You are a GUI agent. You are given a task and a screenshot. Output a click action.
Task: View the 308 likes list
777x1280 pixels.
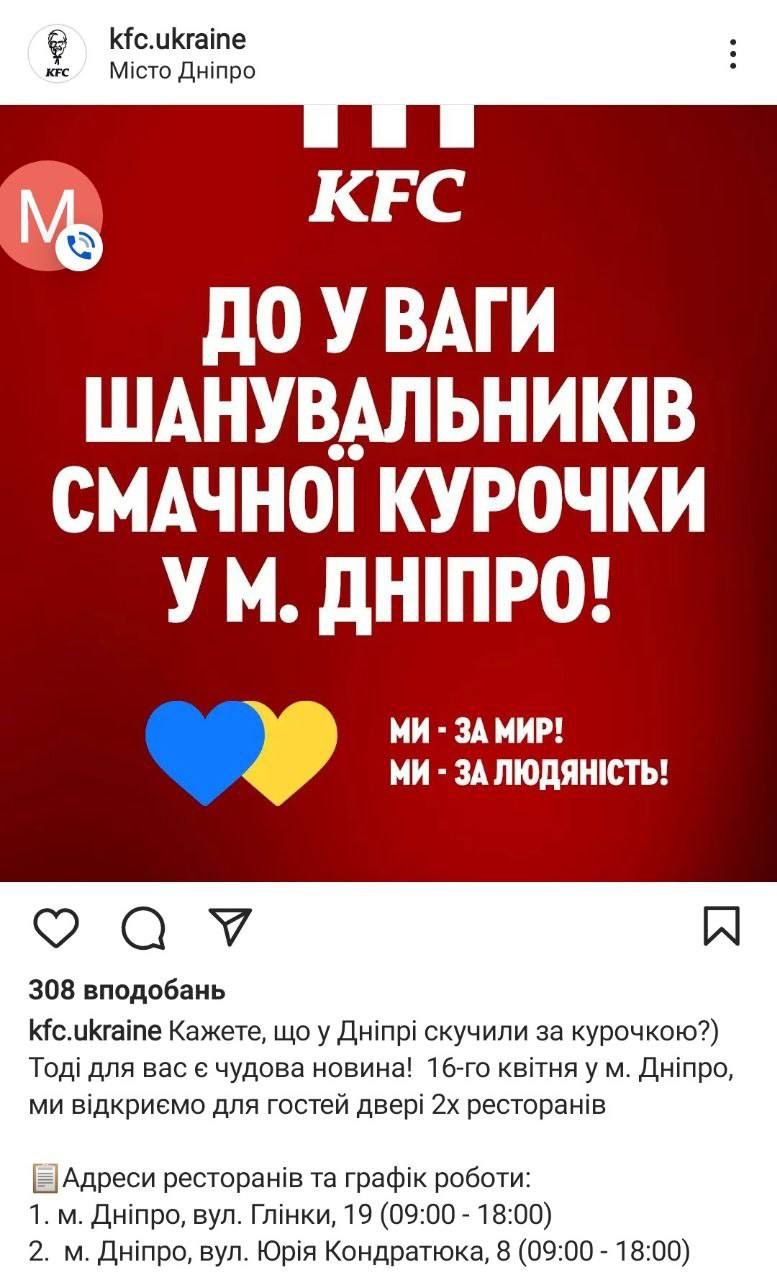coord(127,991)
